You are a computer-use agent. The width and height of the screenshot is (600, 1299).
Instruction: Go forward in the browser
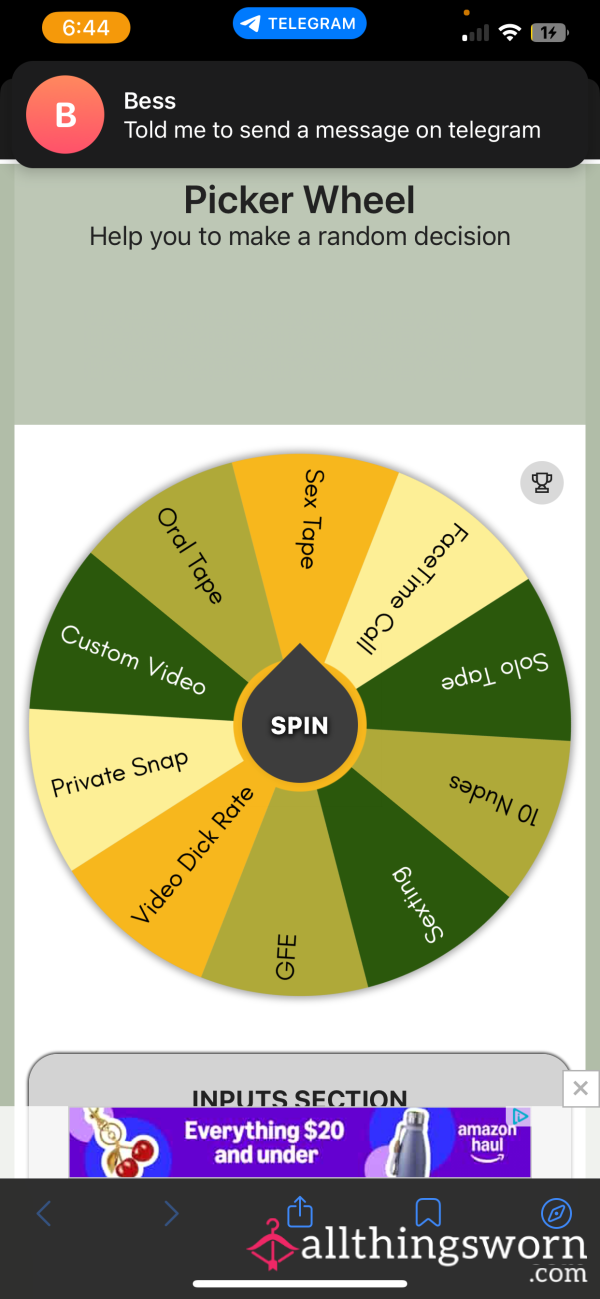(x=172, y=1213)
